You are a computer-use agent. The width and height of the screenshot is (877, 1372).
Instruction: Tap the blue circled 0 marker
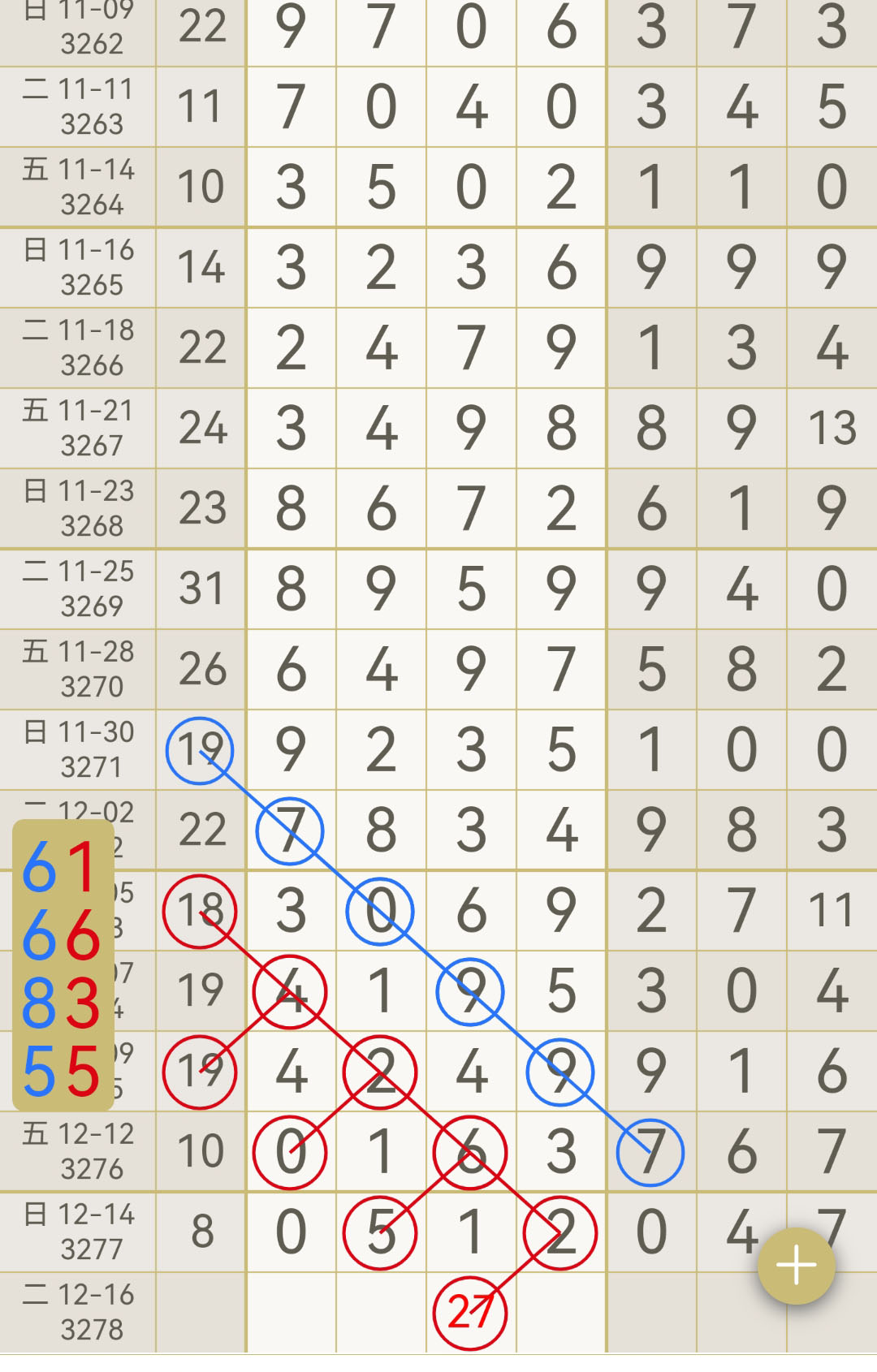coord(379,909)
